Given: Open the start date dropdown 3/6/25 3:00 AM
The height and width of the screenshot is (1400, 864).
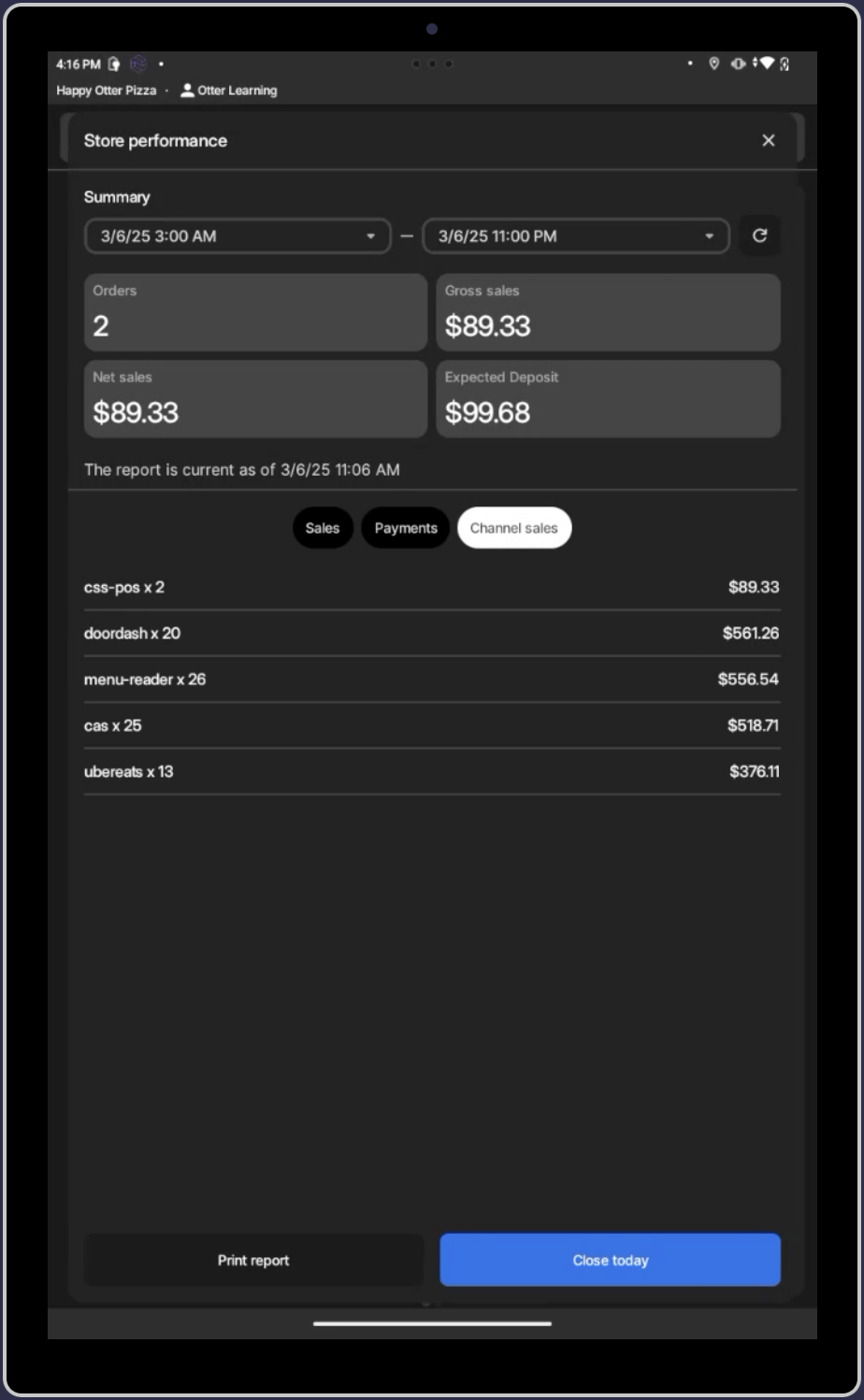Looking at the screenshot, I should click(x=238, y=236).
